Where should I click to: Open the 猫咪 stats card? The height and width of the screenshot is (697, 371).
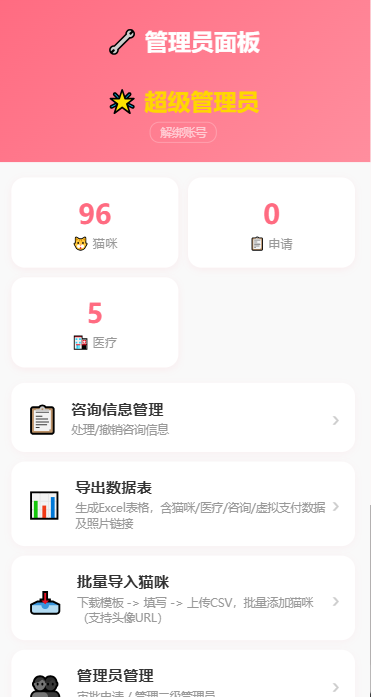(95, 223)
